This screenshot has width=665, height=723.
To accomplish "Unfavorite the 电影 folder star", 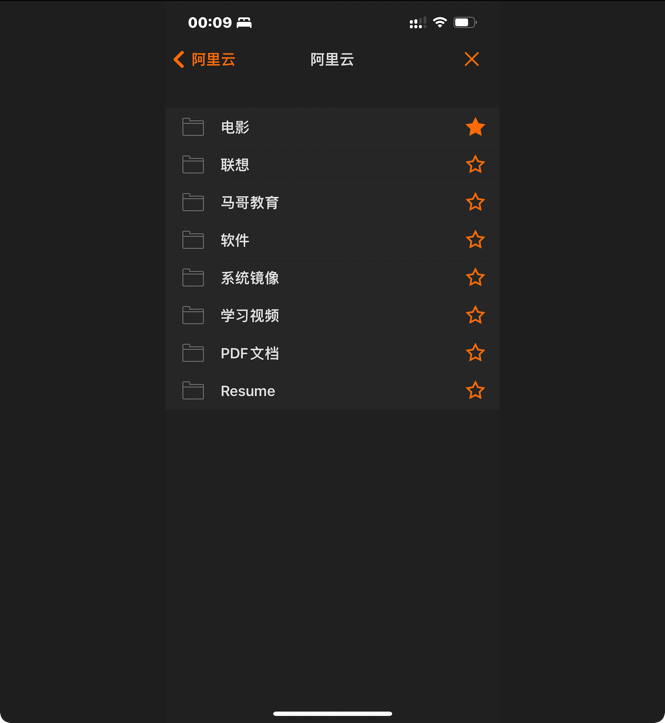I will (475, 127).
